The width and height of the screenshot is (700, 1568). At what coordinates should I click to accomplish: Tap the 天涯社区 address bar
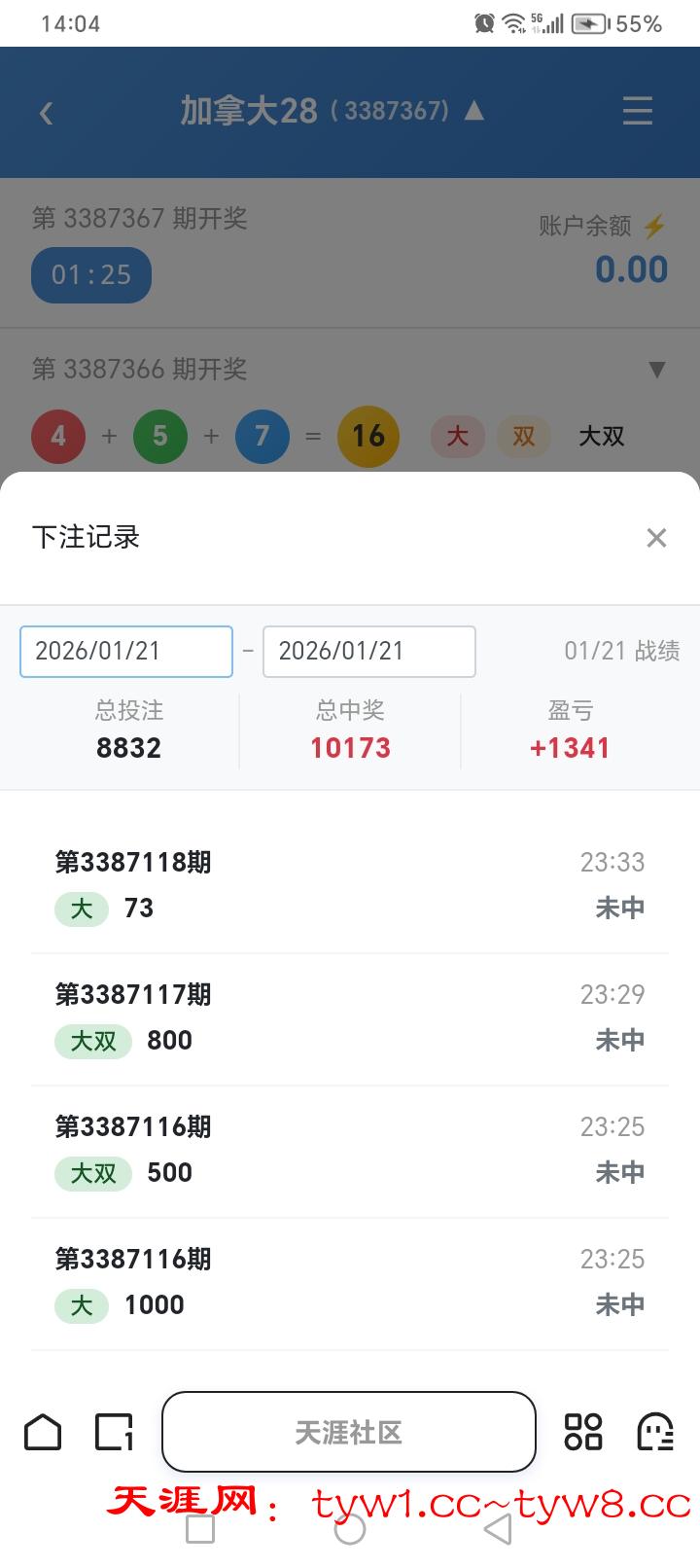348,1432
